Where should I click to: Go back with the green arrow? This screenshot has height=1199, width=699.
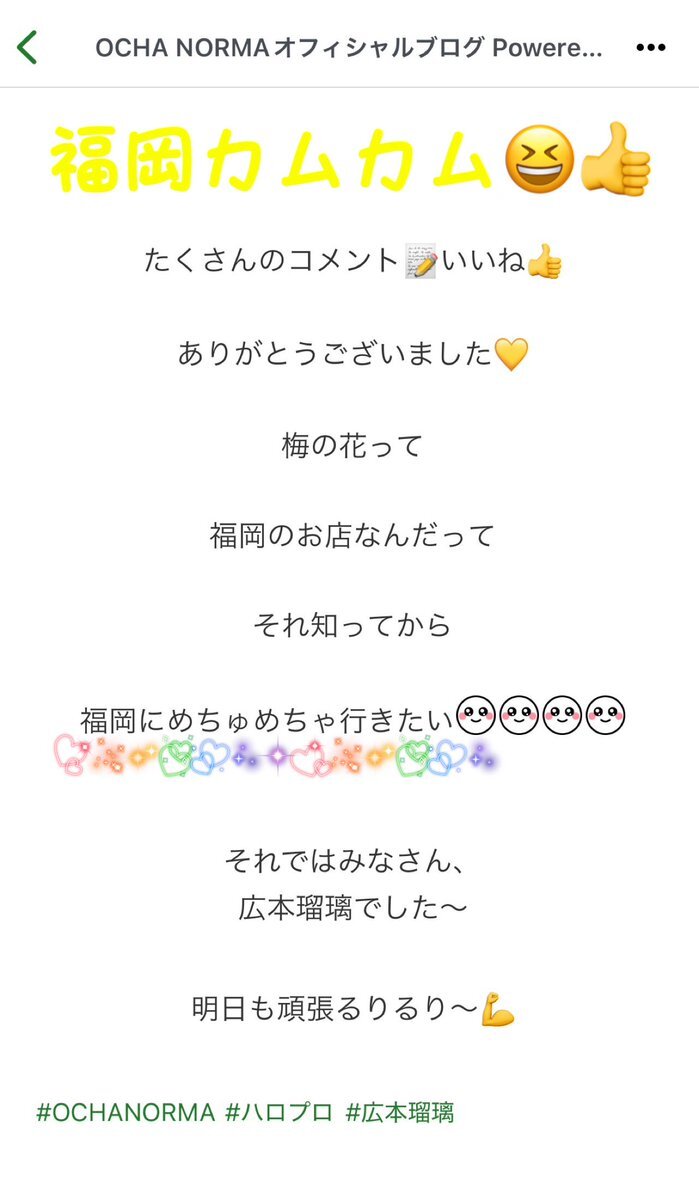pyautogui.click(x=28, y=47)
